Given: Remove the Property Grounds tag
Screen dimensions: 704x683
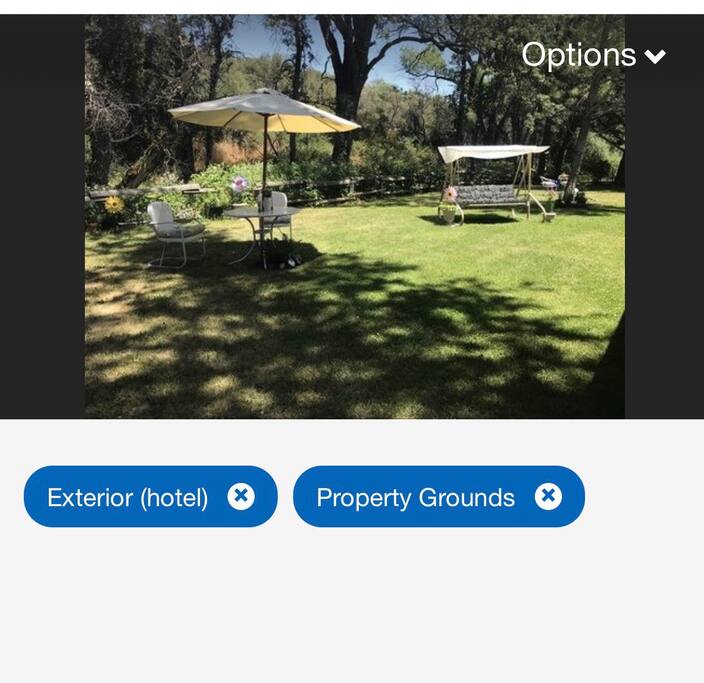Looking at the screenshot, I should (548, 496).
